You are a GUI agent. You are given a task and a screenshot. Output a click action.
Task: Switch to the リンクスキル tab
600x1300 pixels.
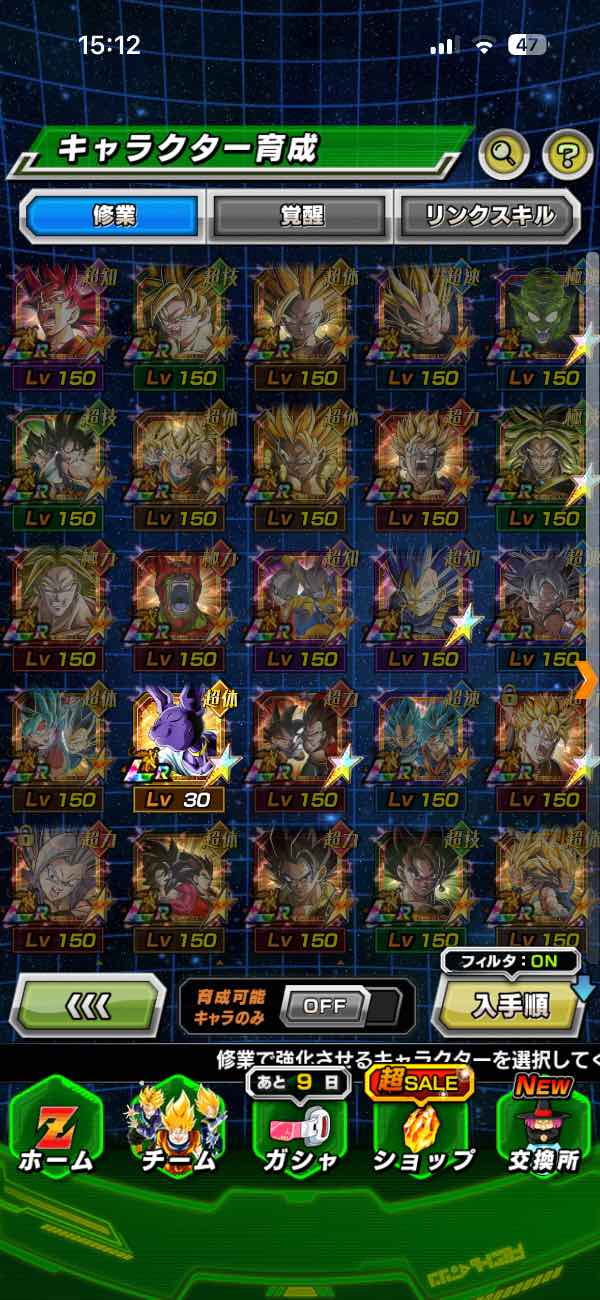click(488, 215)
